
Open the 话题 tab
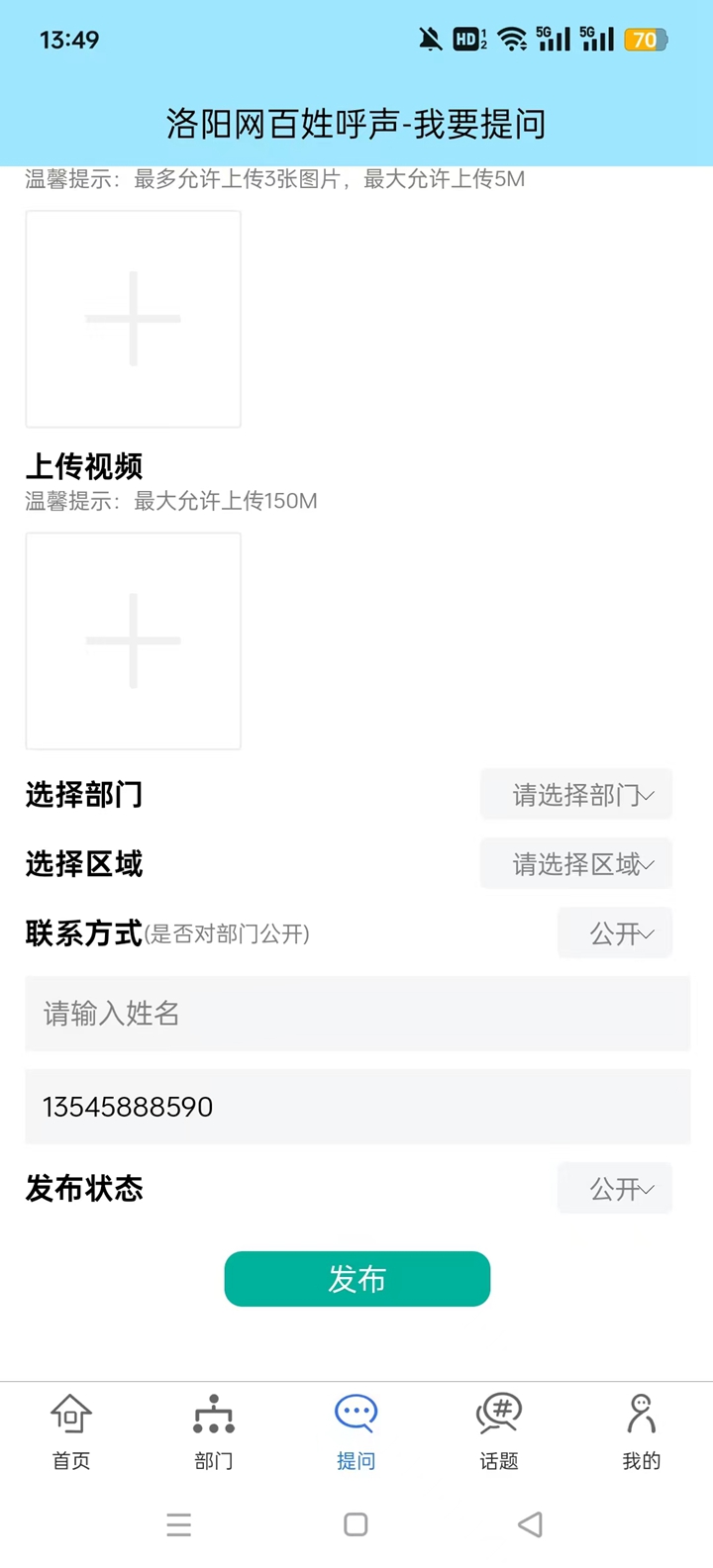click(499, 1431)
